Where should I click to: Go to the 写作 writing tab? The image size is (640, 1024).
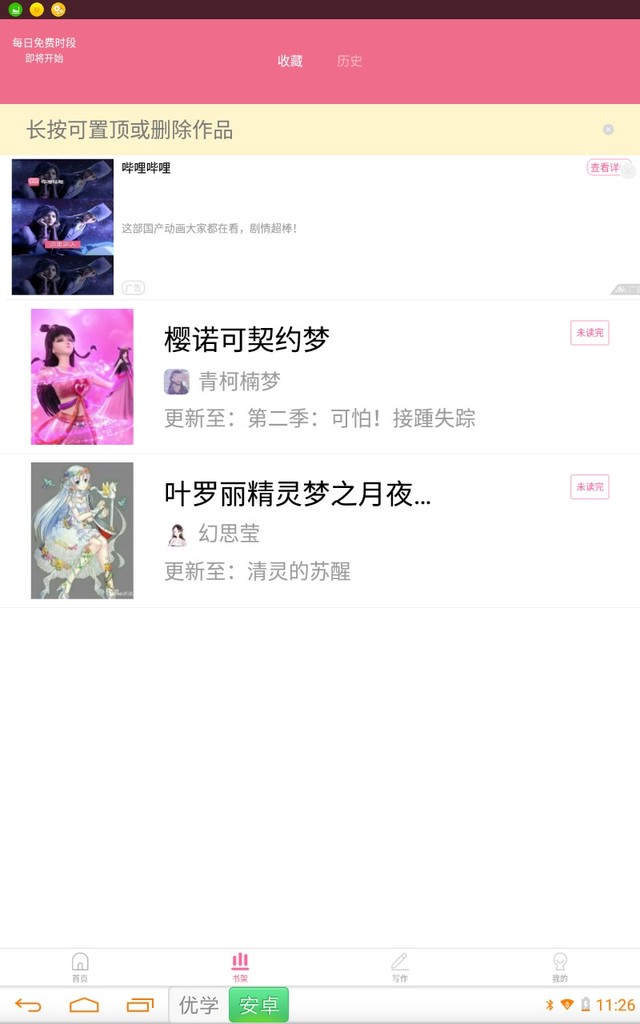point(400,967)
